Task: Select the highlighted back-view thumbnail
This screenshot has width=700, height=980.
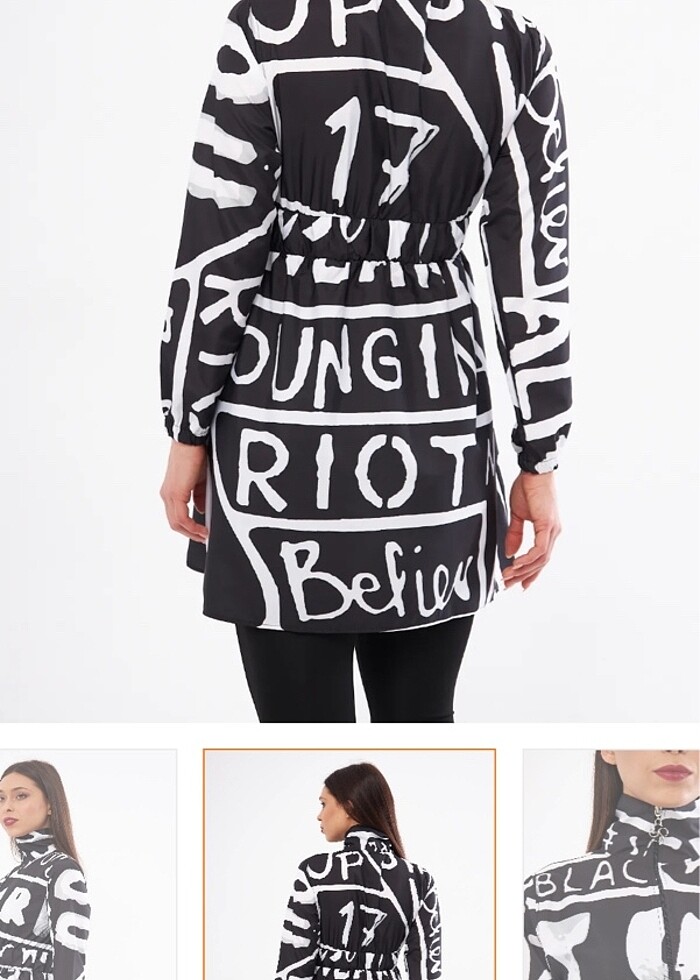Action: pos(349,865)
